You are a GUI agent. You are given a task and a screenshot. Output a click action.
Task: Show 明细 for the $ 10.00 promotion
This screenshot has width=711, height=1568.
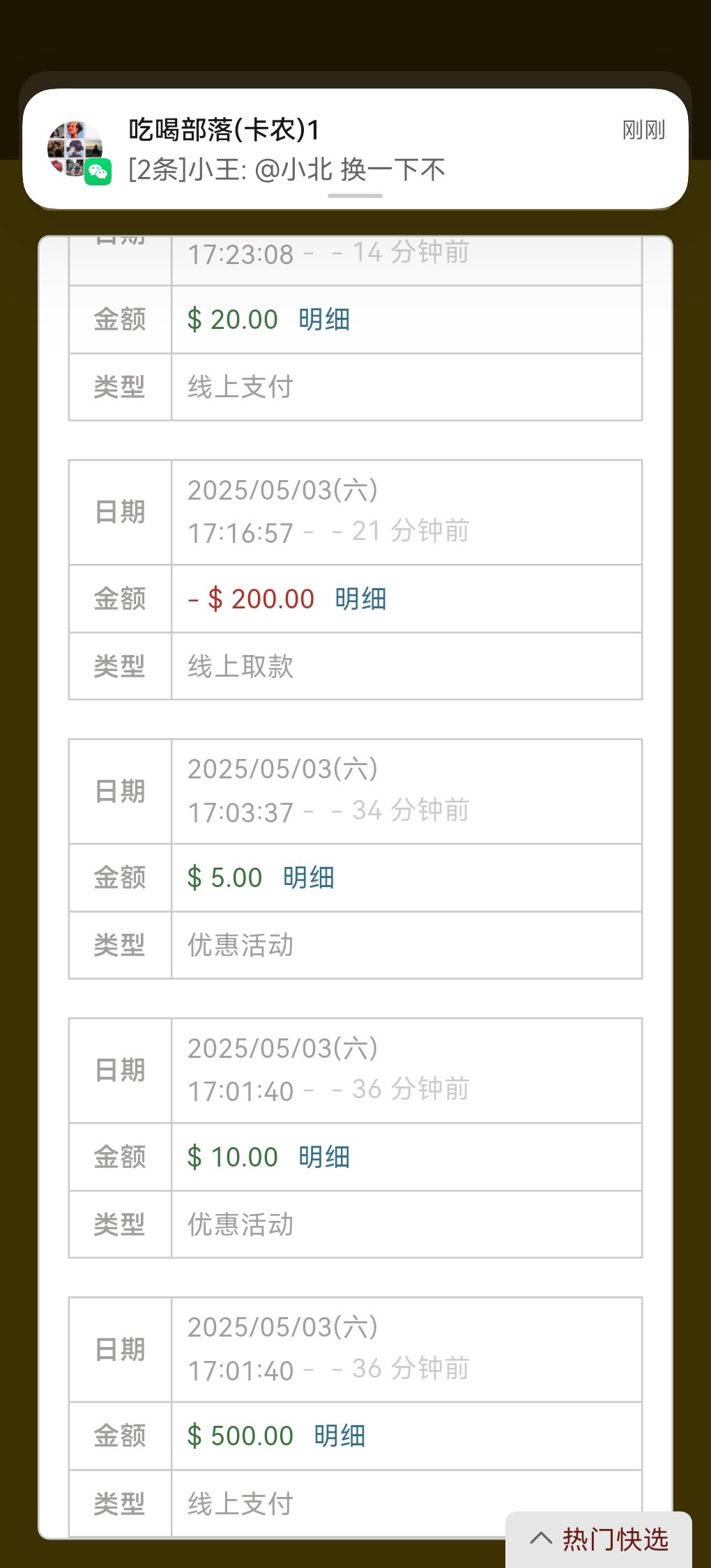click(x=324, y=1158)
